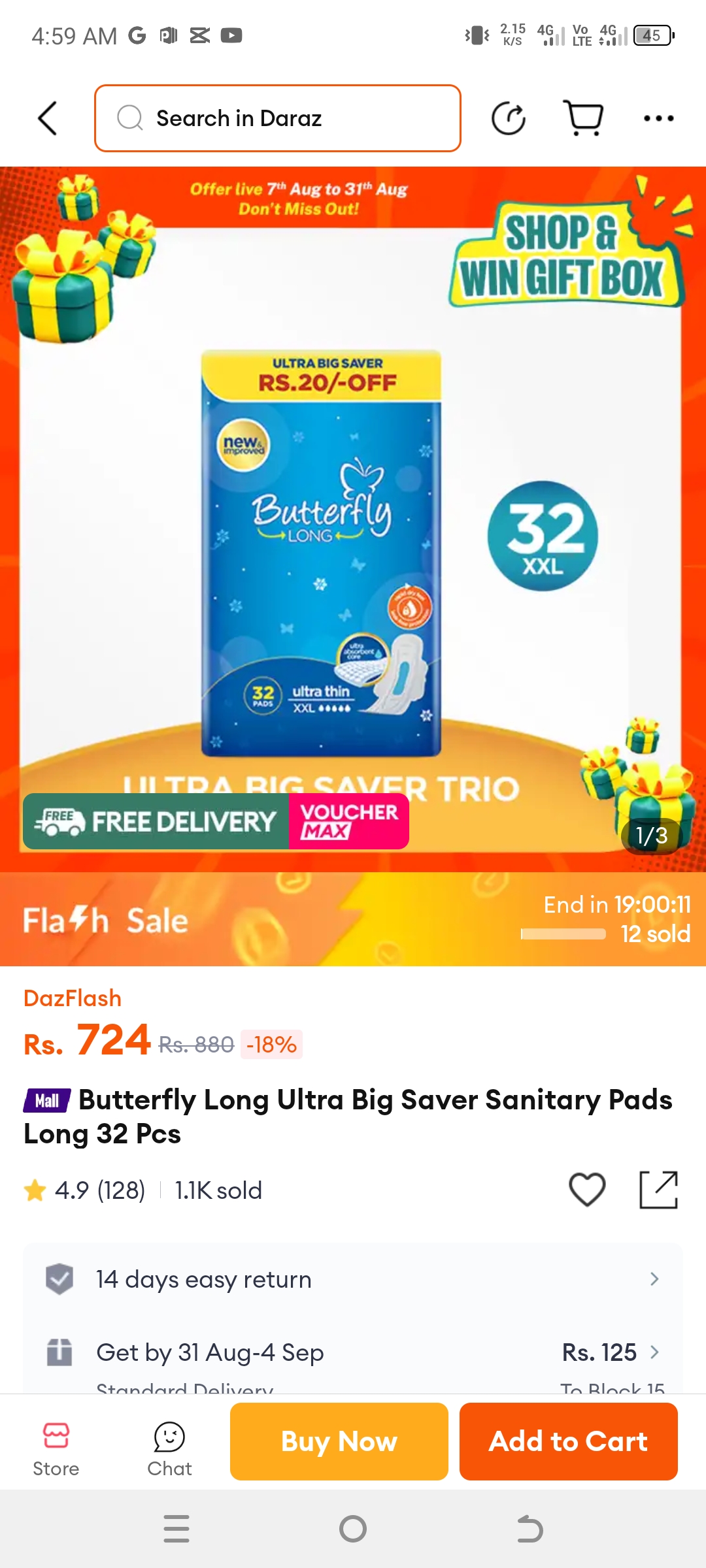Tap the system home button

click(x=353, y=1529)
